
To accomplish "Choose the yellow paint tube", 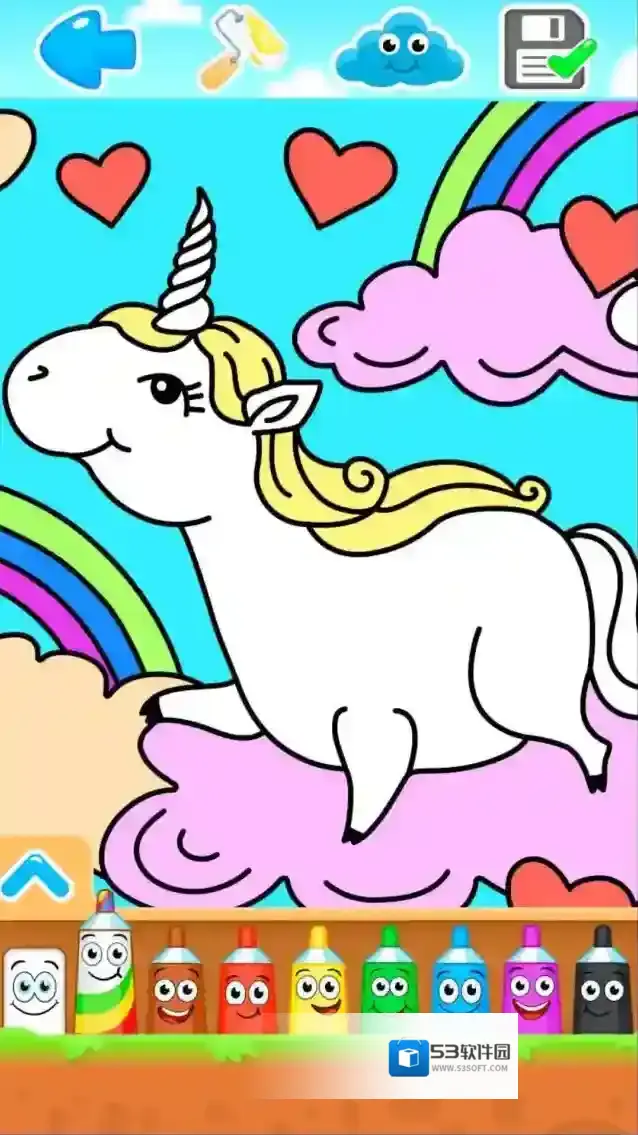I will coord(318,984).
